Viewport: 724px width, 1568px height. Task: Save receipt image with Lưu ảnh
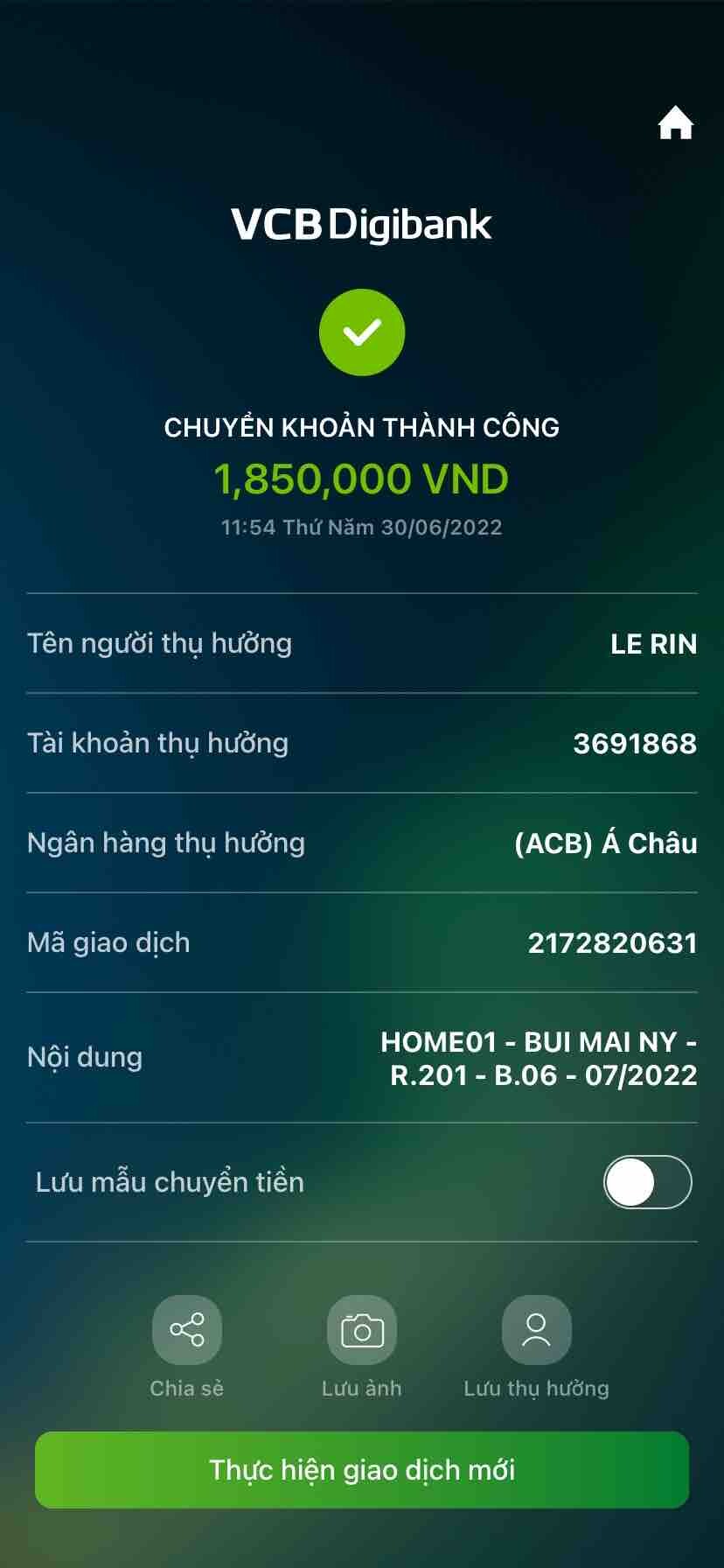click(x=361, y=1330)
